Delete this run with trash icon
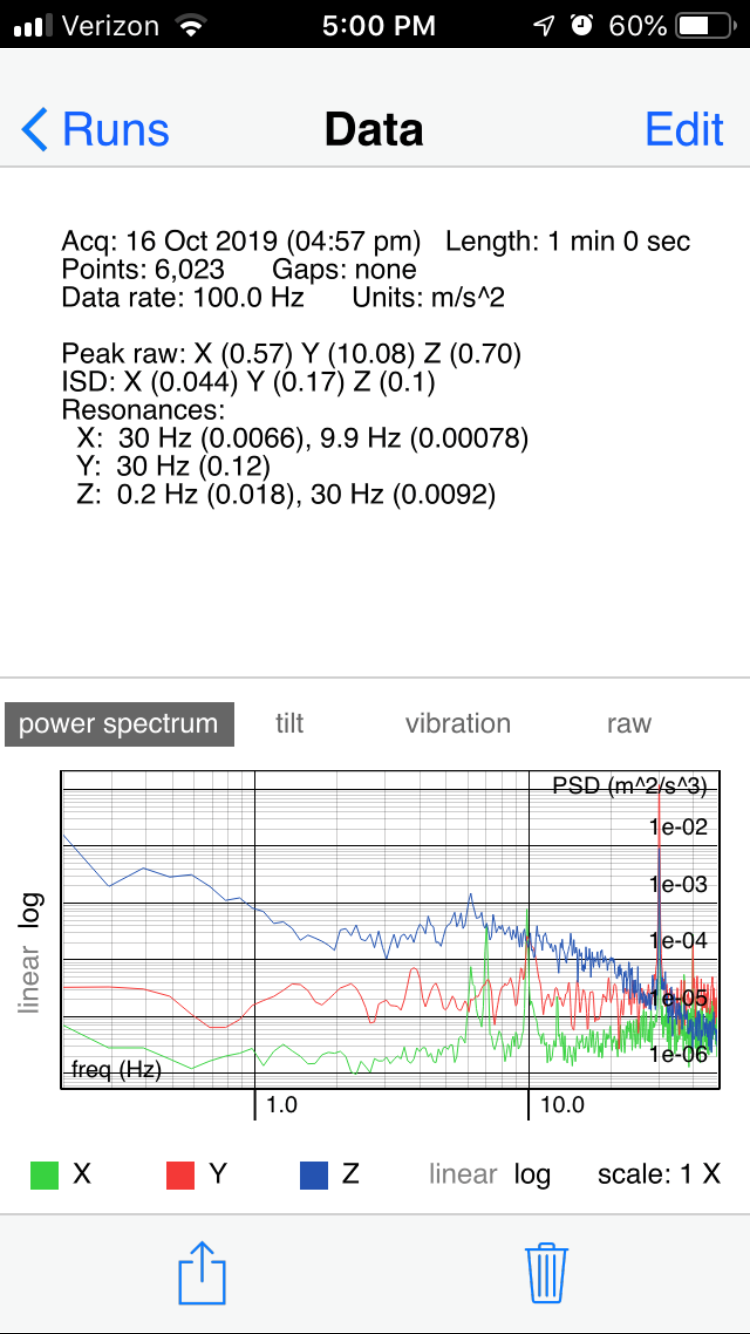The width and height of the screenshot is (750, 1334). [x=547, y=1272]
